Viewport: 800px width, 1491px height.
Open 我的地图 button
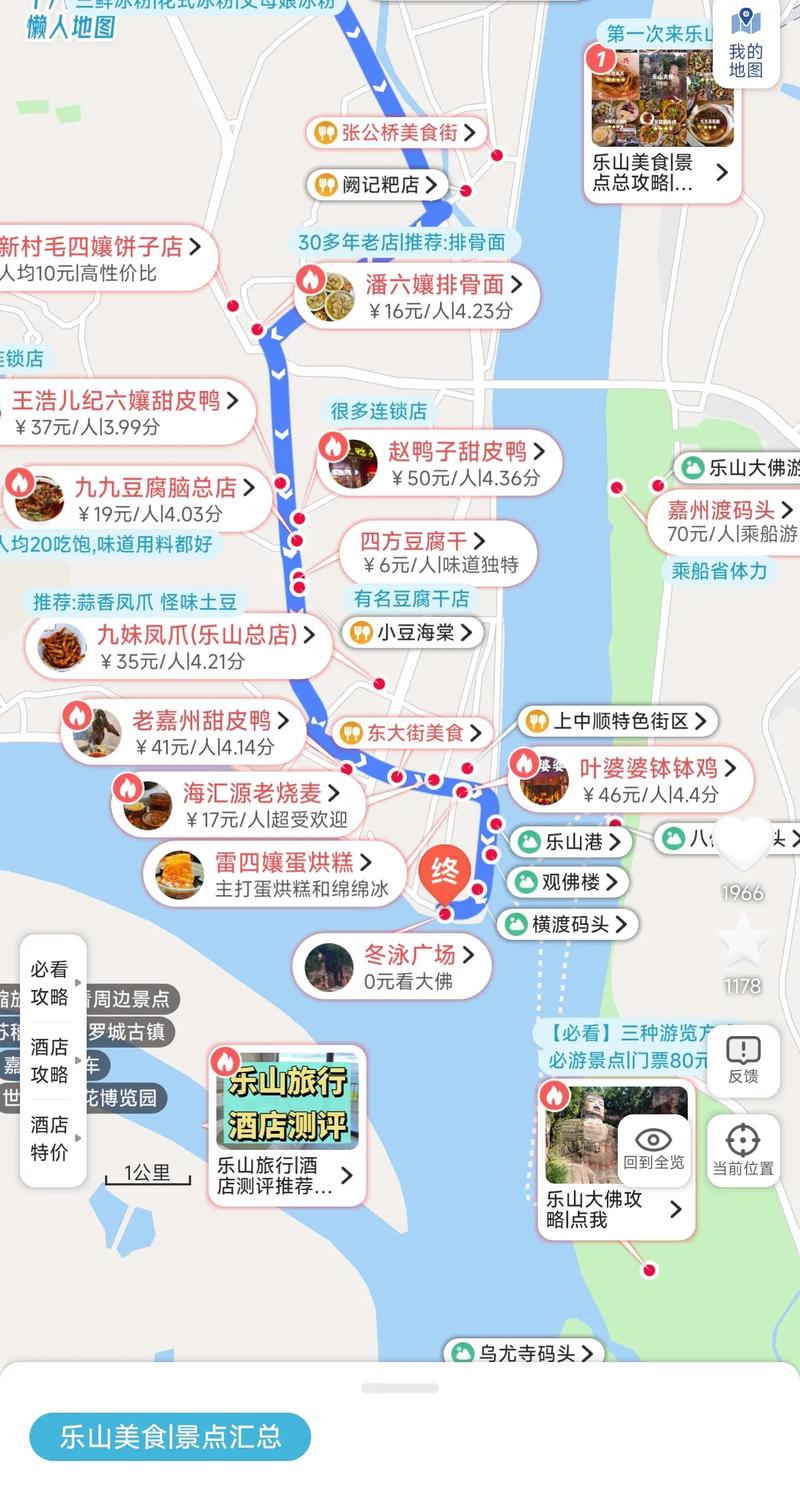[745, 43]
